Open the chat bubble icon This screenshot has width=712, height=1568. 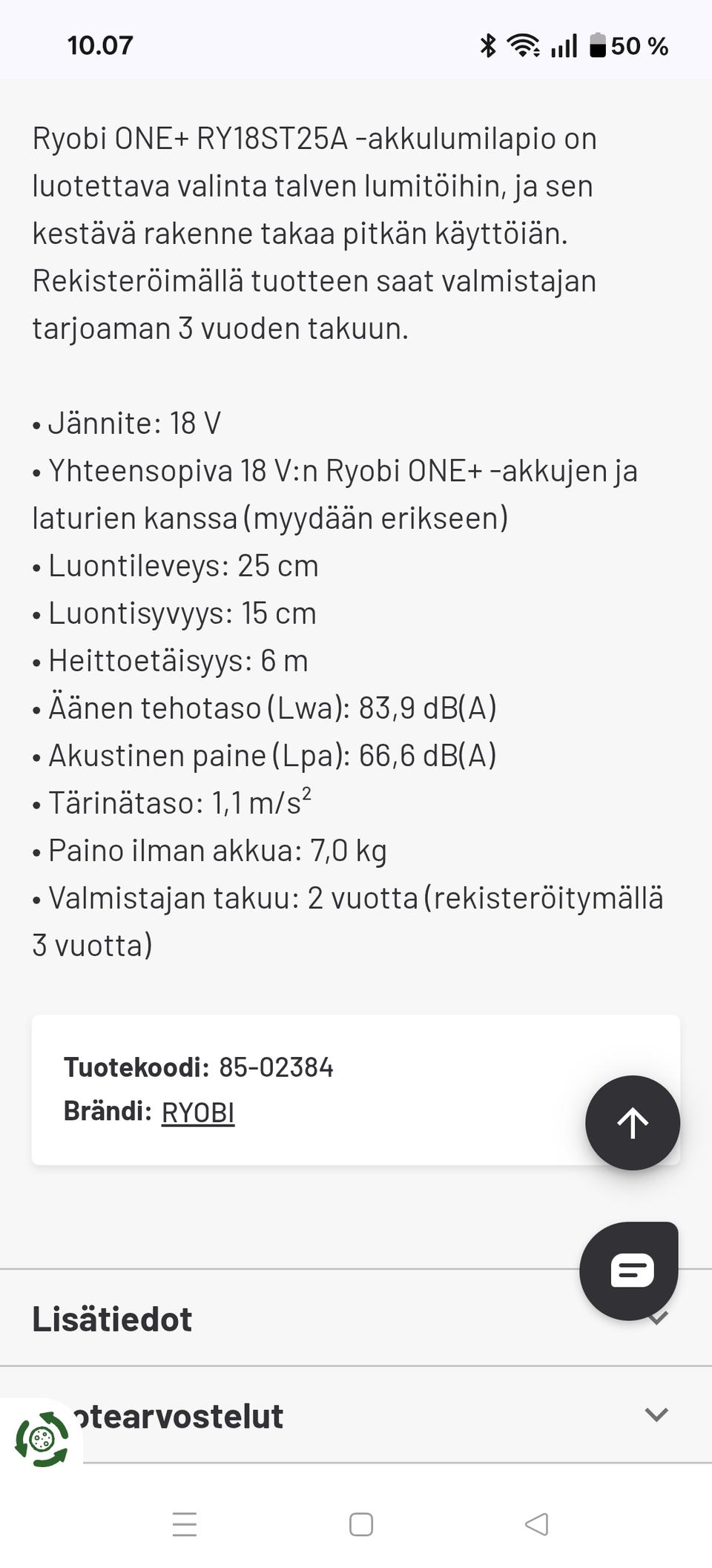coord(629,1270)
